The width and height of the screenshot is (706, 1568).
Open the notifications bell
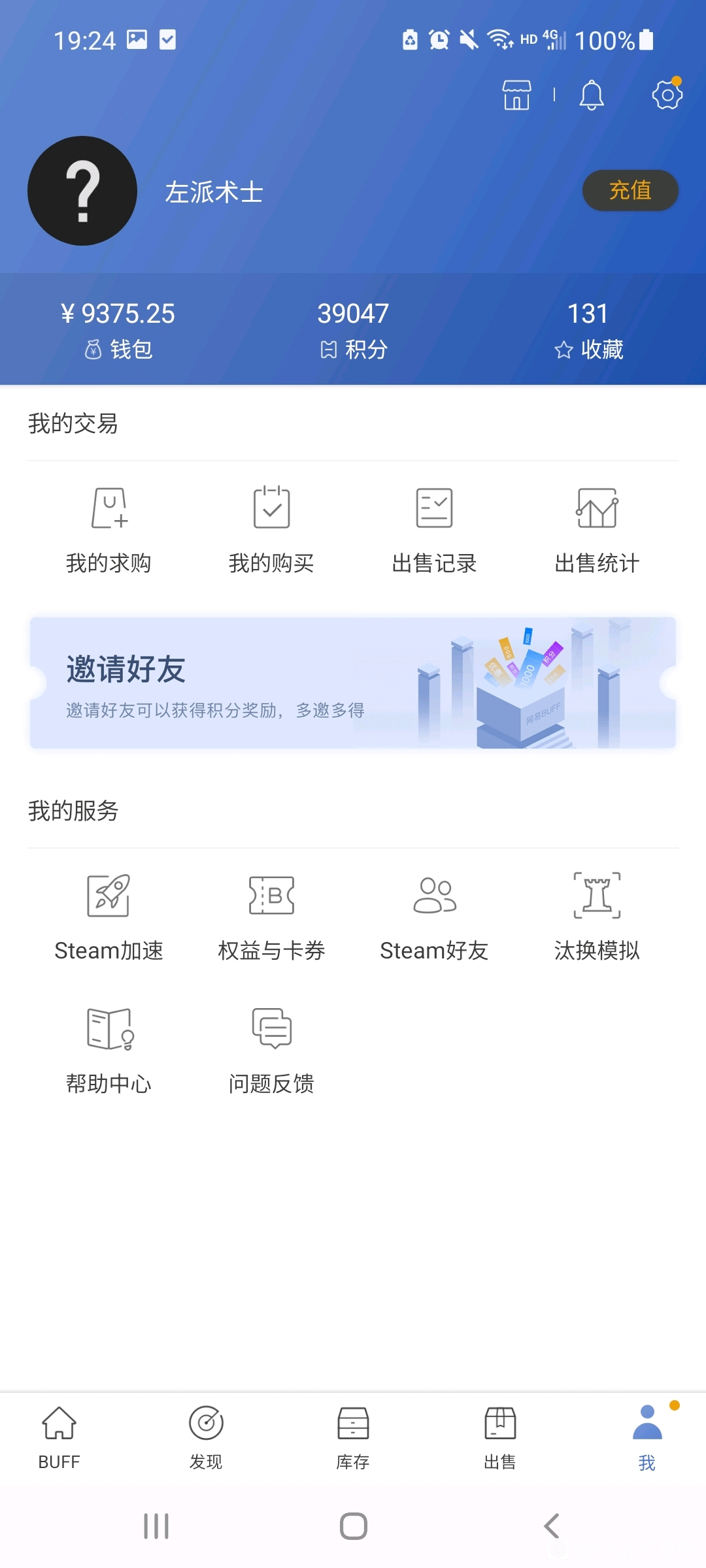pyautogui.click(x=592, y=95)
